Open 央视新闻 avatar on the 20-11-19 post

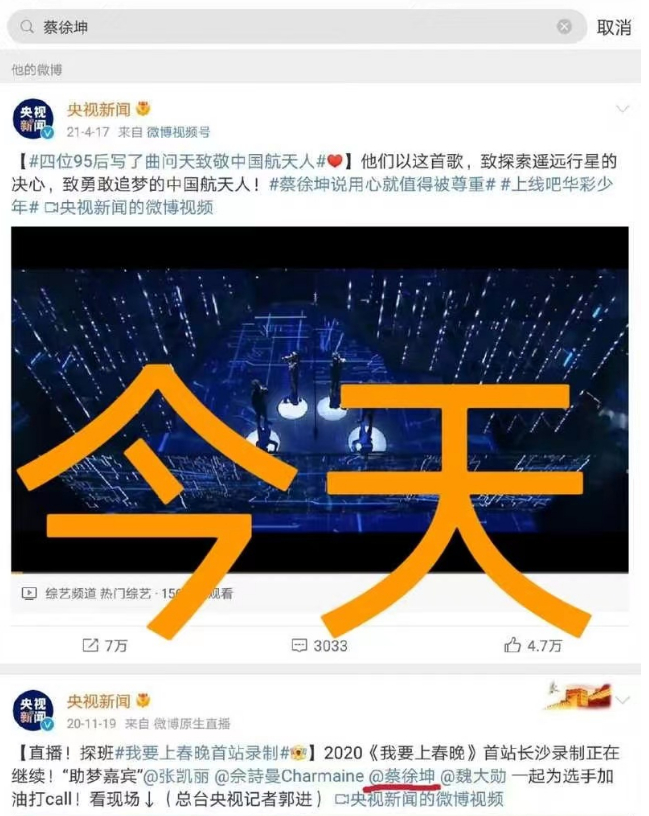33,711
